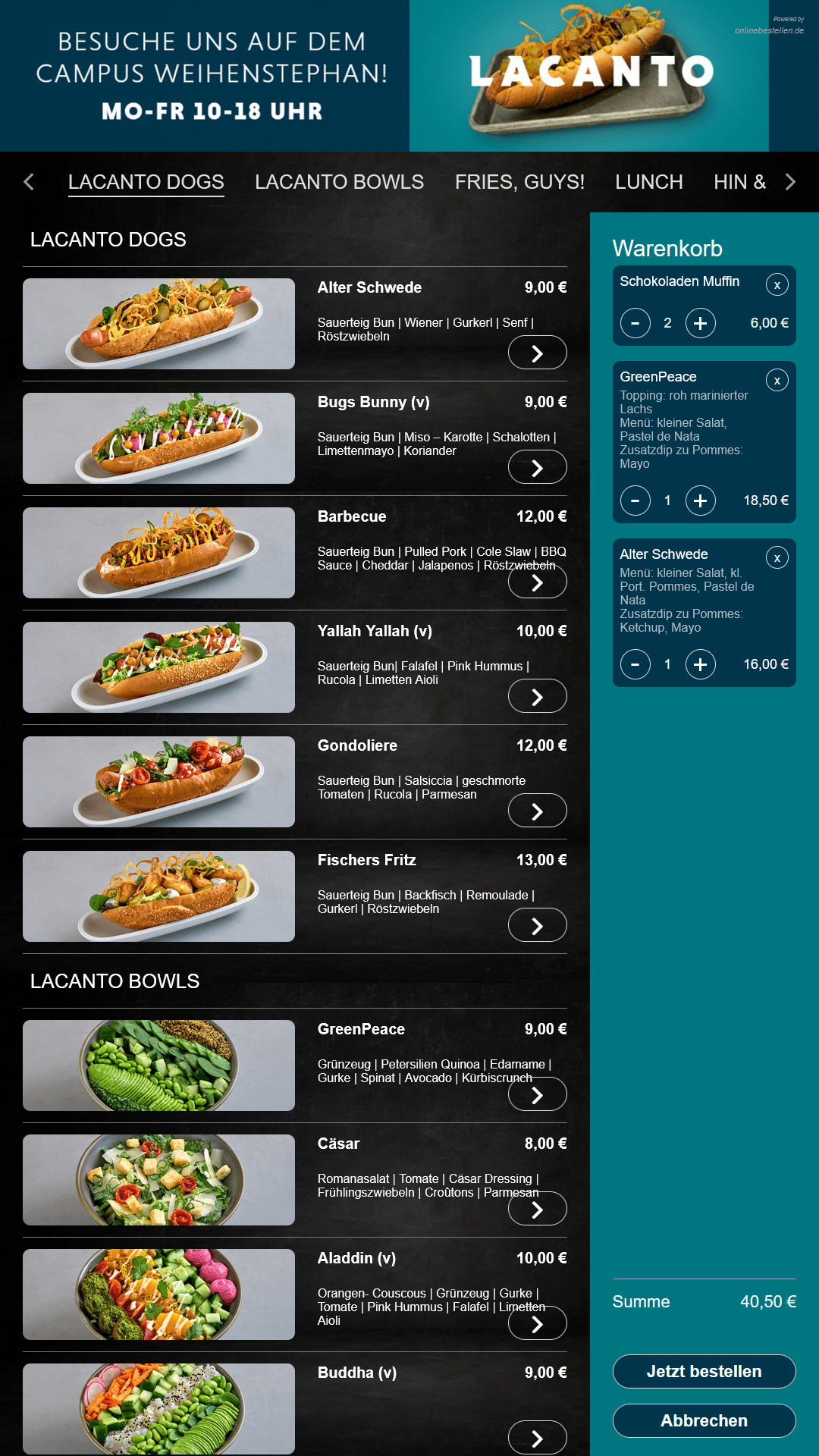Show previous categories with left arrow
This screenshot has height=1456, width=819.
29,182
